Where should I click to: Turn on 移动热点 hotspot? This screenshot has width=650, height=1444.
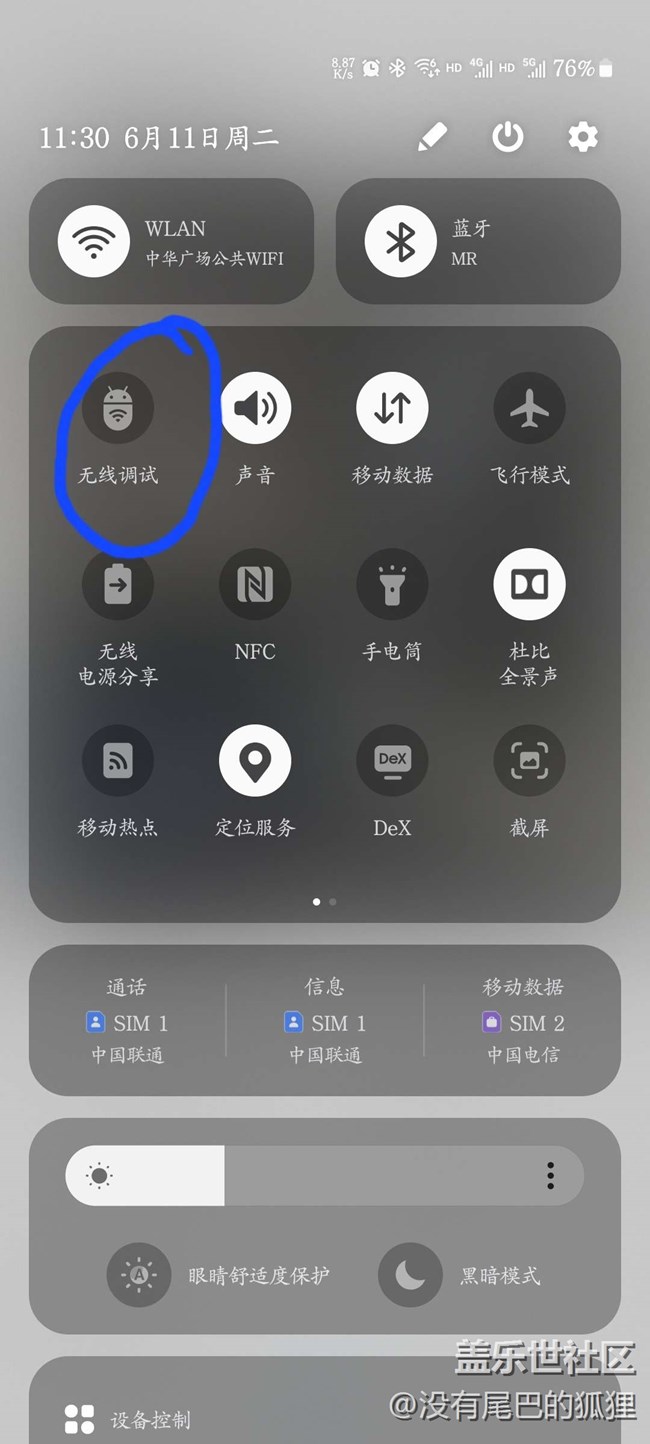click(x=118, y=761)
